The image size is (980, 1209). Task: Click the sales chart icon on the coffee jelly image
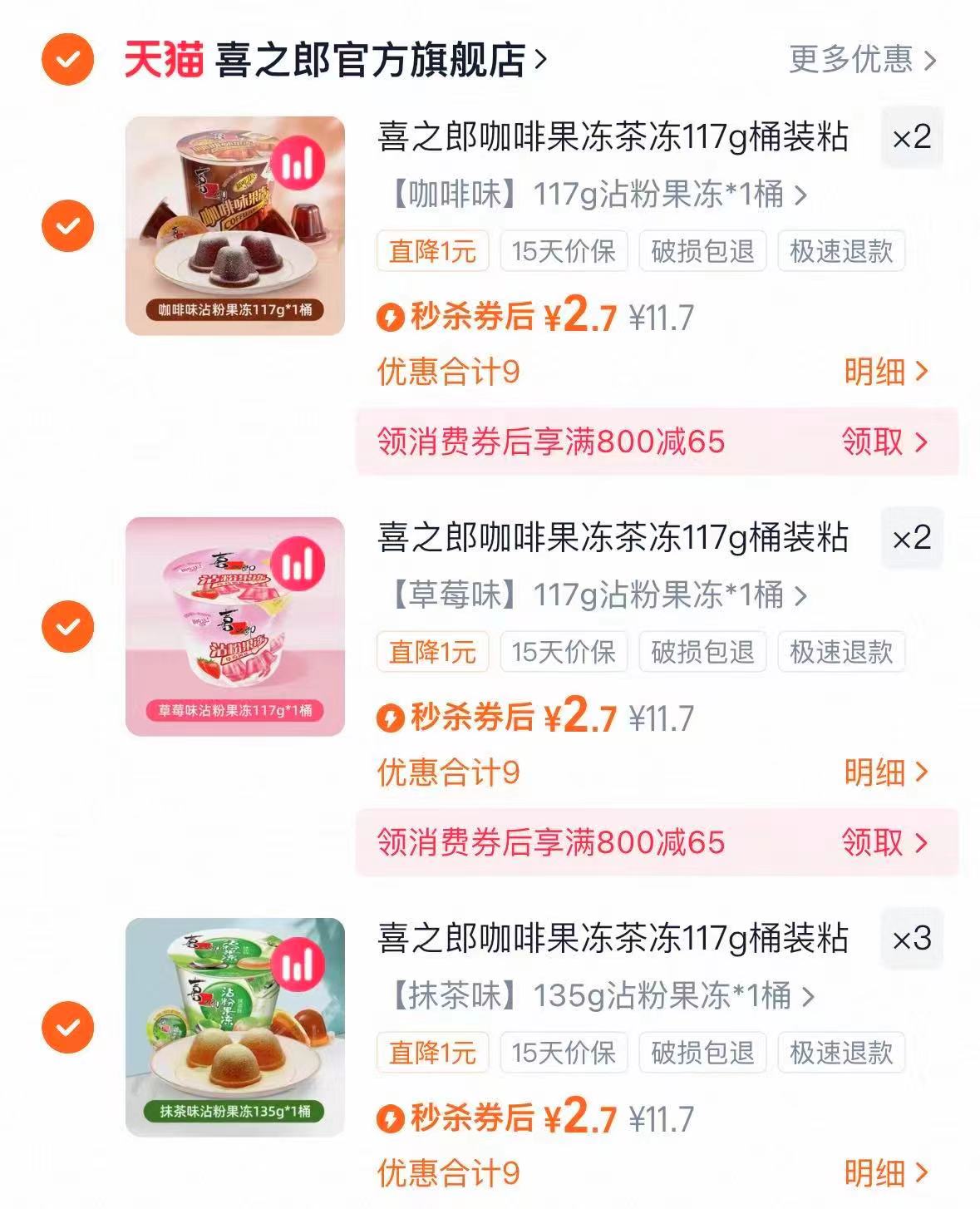[299, 161]
